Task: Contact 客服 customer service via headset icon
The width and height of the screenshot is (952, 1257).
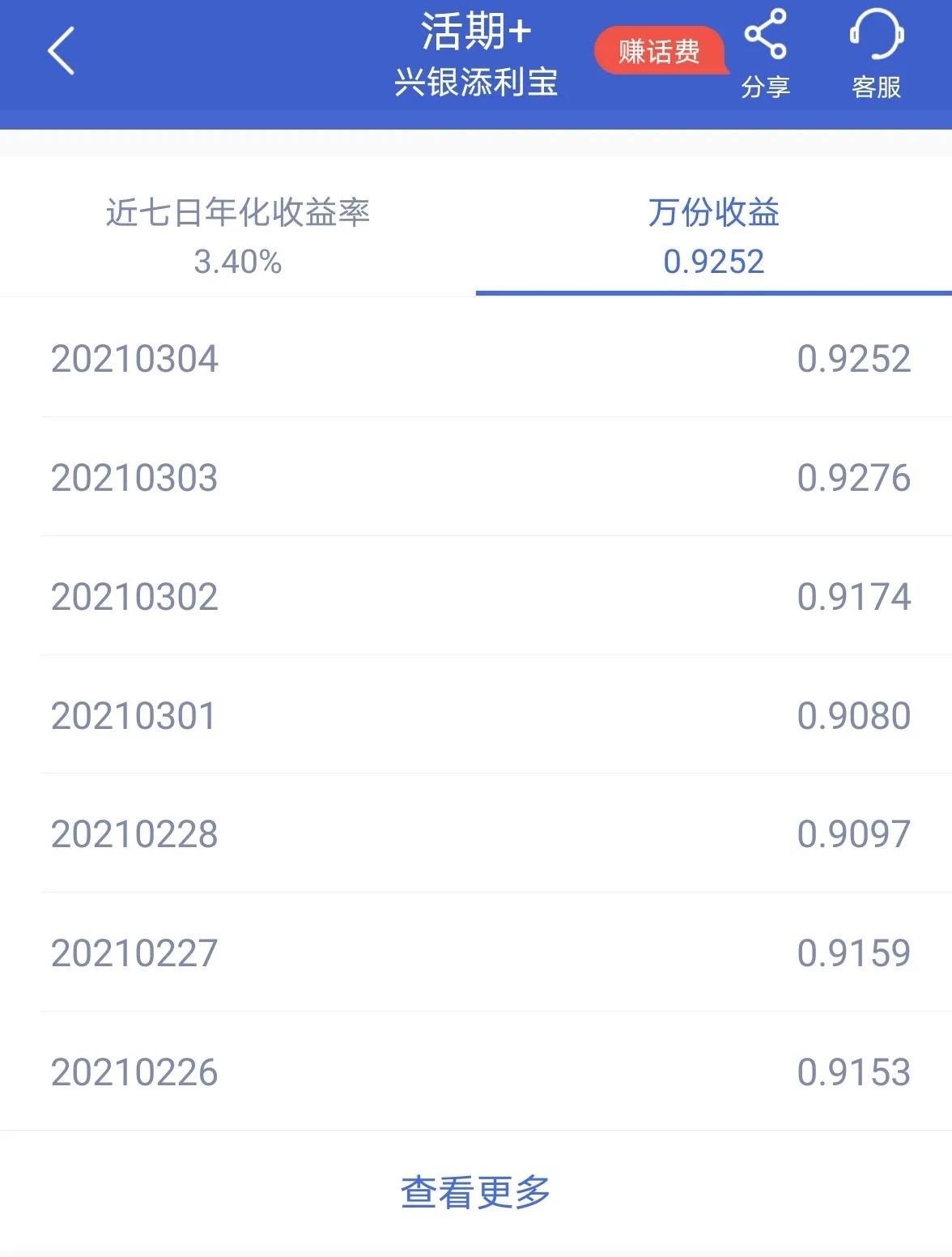Action: (x=876, y=49)
